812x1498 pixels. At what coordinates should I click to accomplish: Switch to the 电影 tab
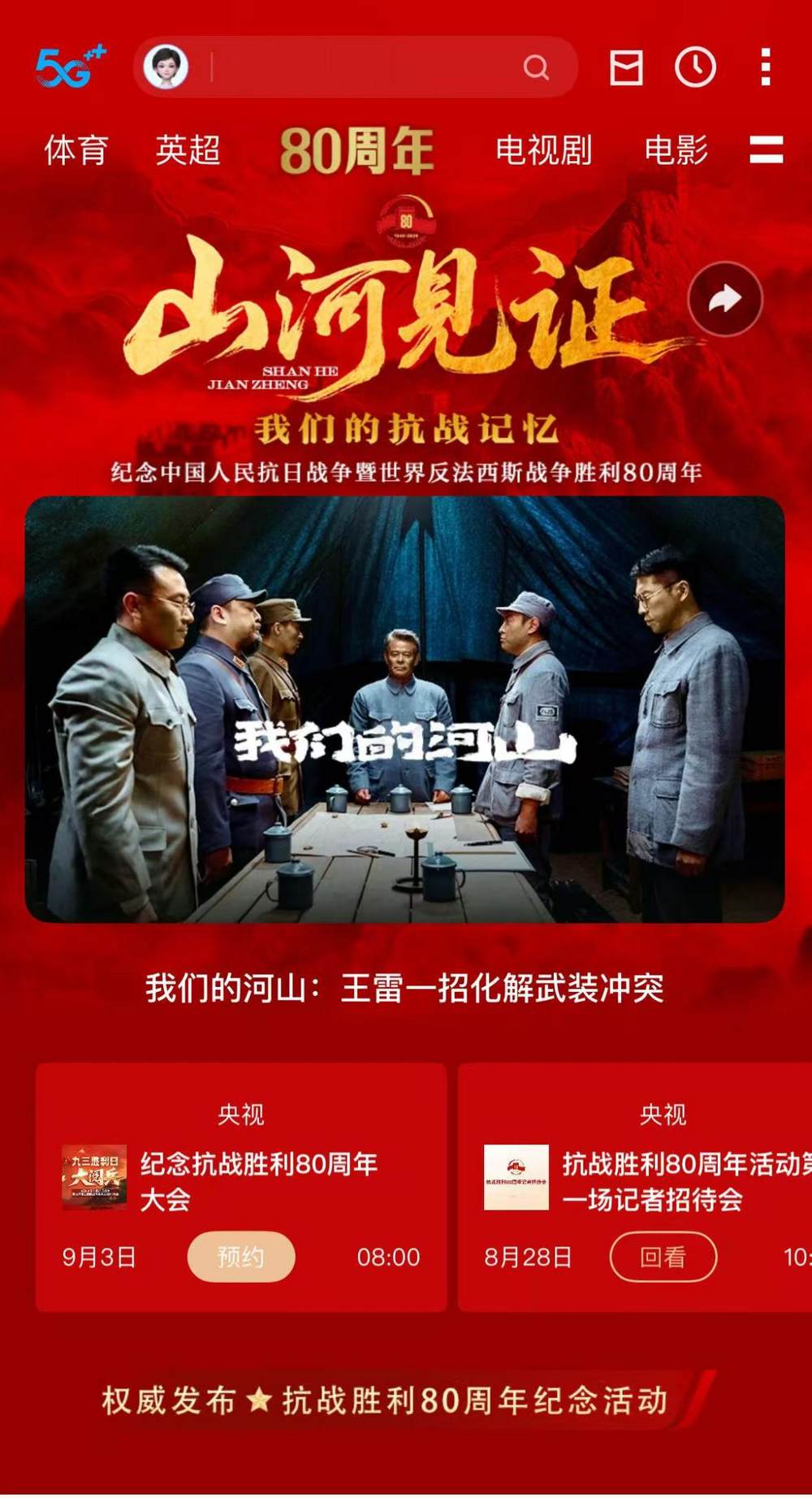pos(676,150)
